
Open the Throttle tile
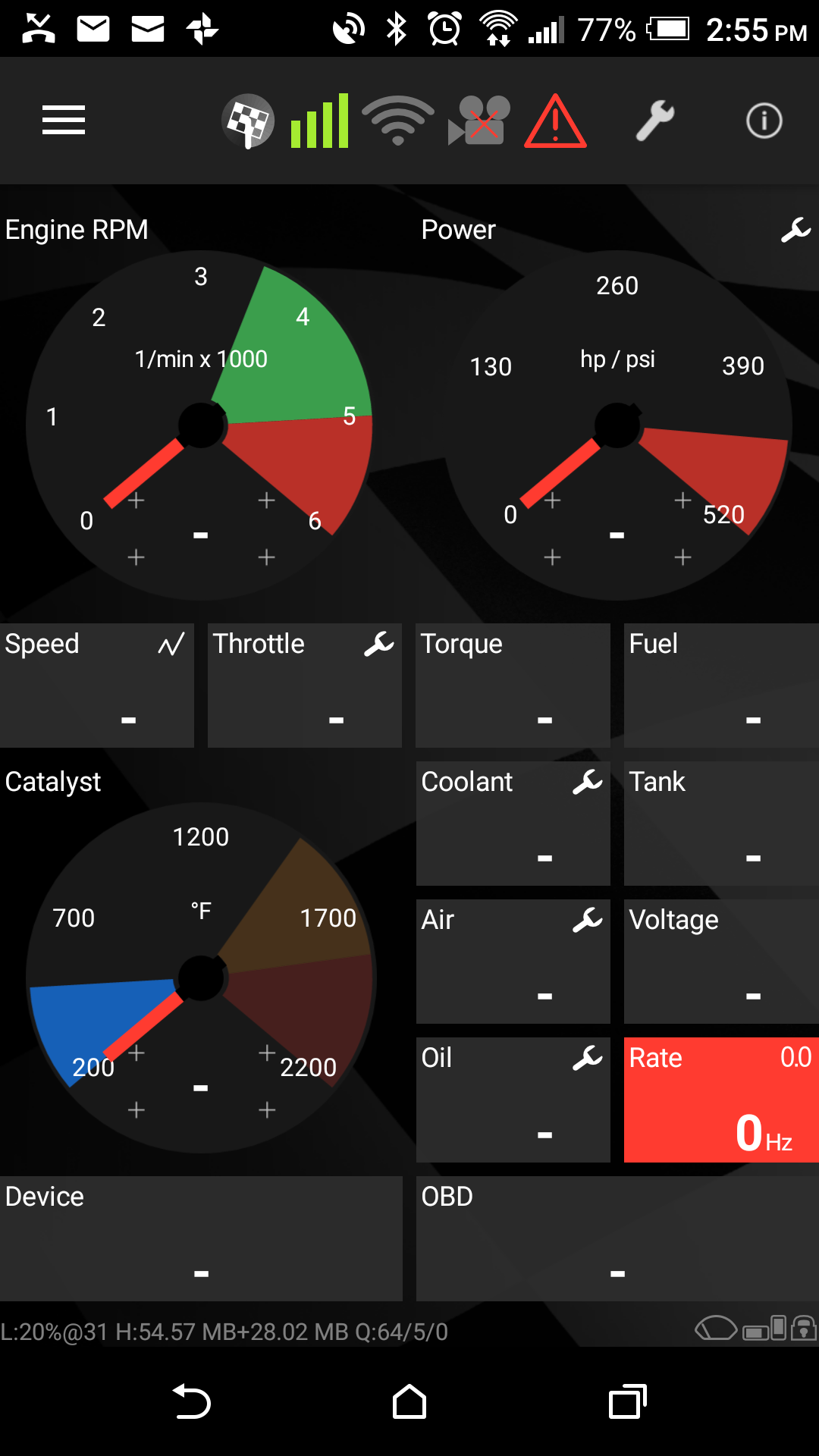(x=305, y=685)
